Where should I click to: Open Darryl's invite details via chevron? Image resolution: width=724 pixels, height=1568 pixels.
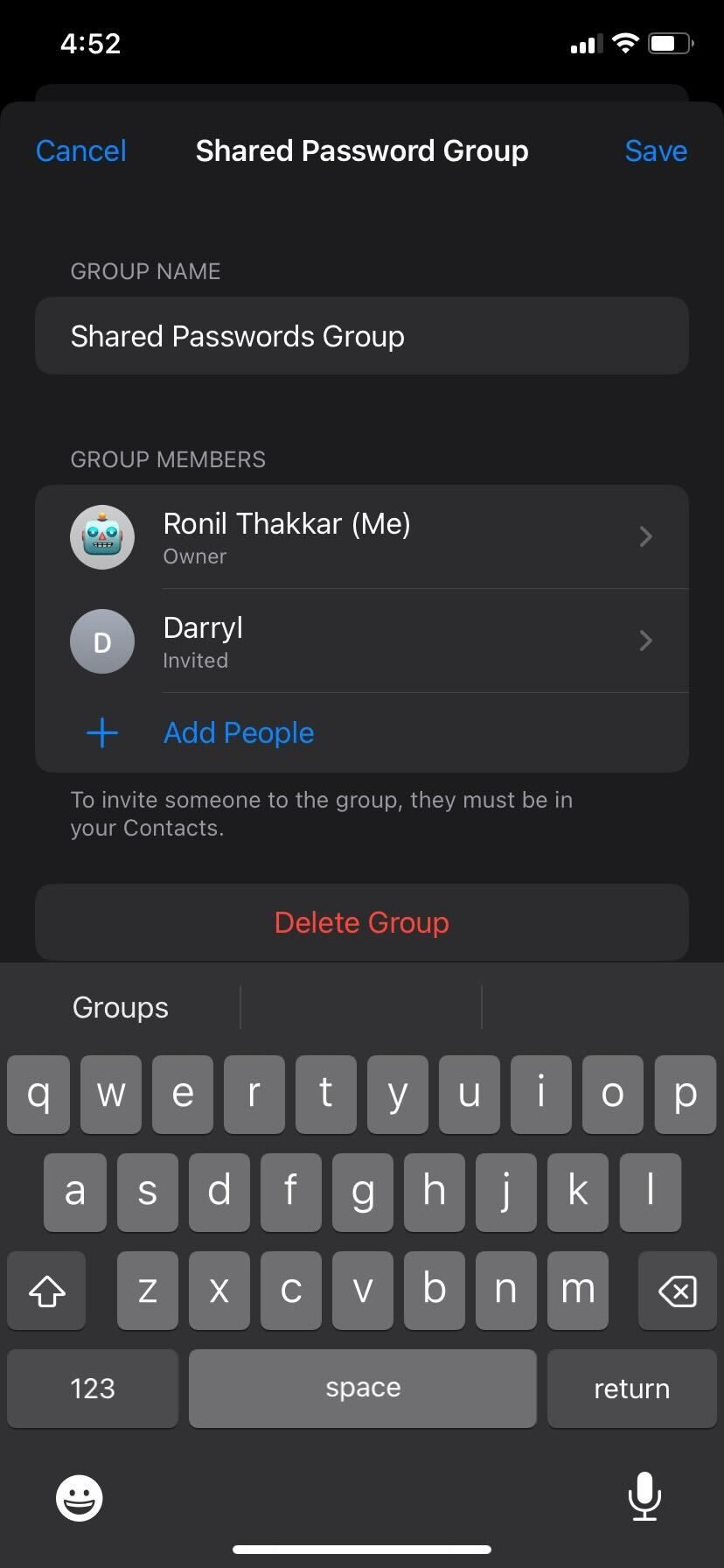(x=646, y=641)
